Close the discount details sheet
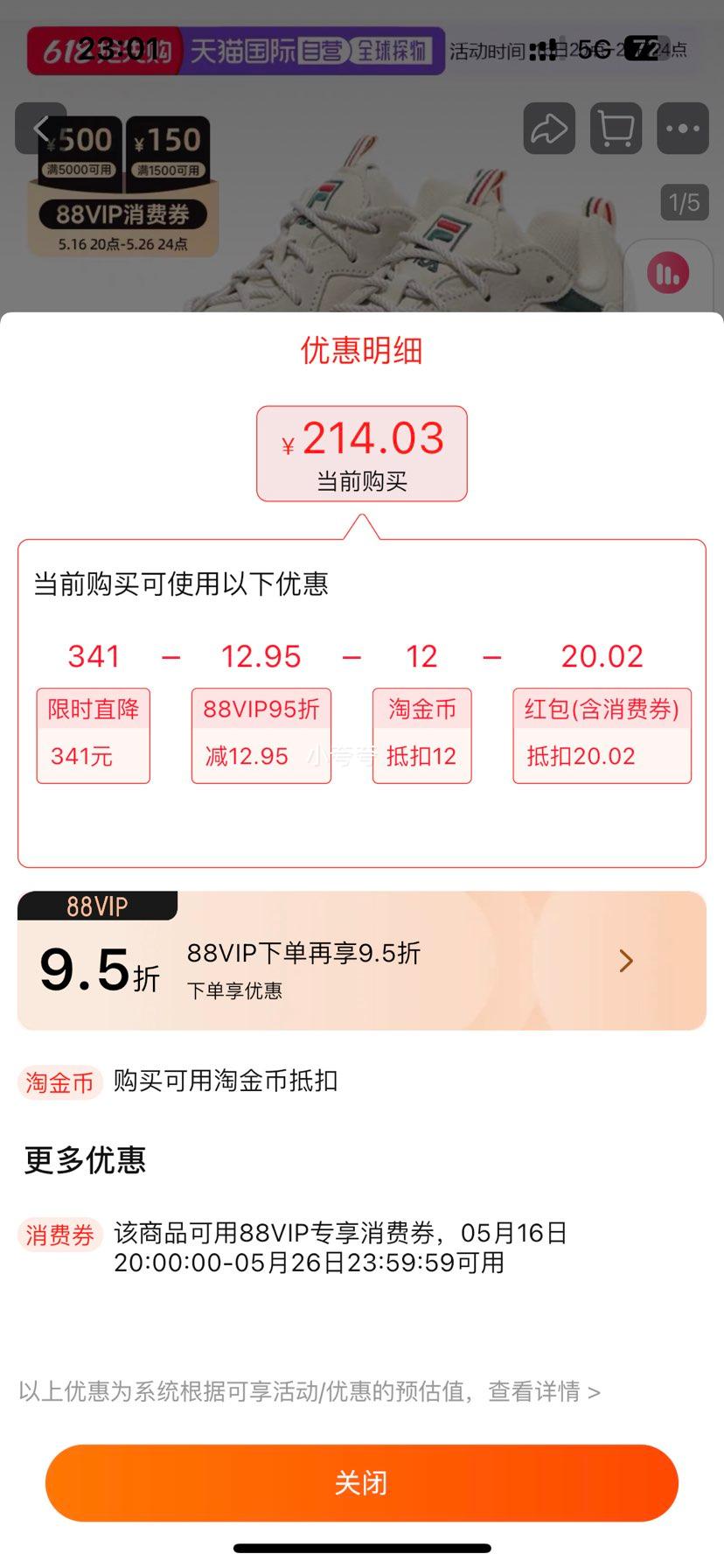The image size is (724, 1568). (361, 1482)
